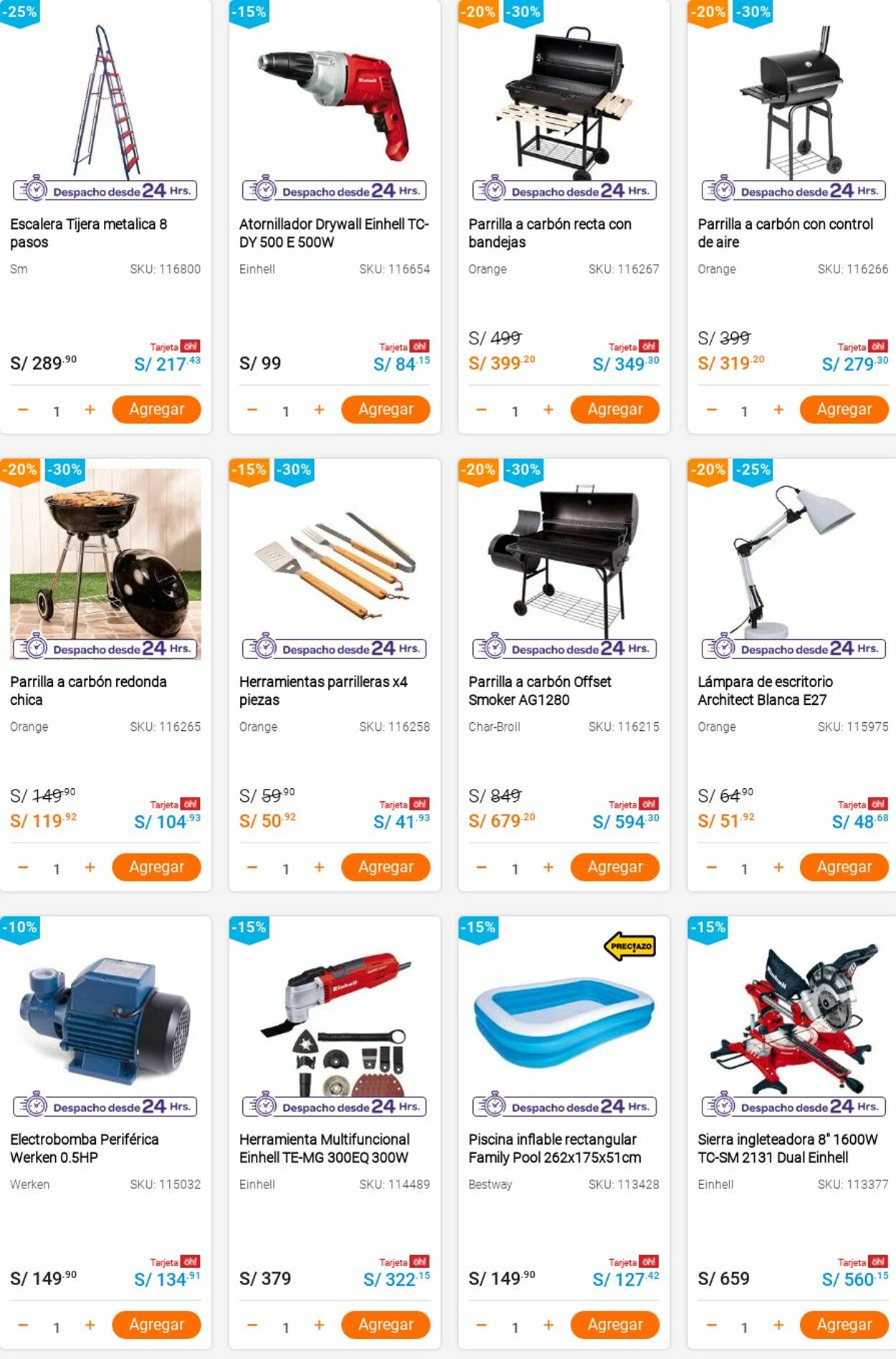
Task: Decrease quantity of Parrilla a carbón redonda chica
Action: click(x=23, y=867)
